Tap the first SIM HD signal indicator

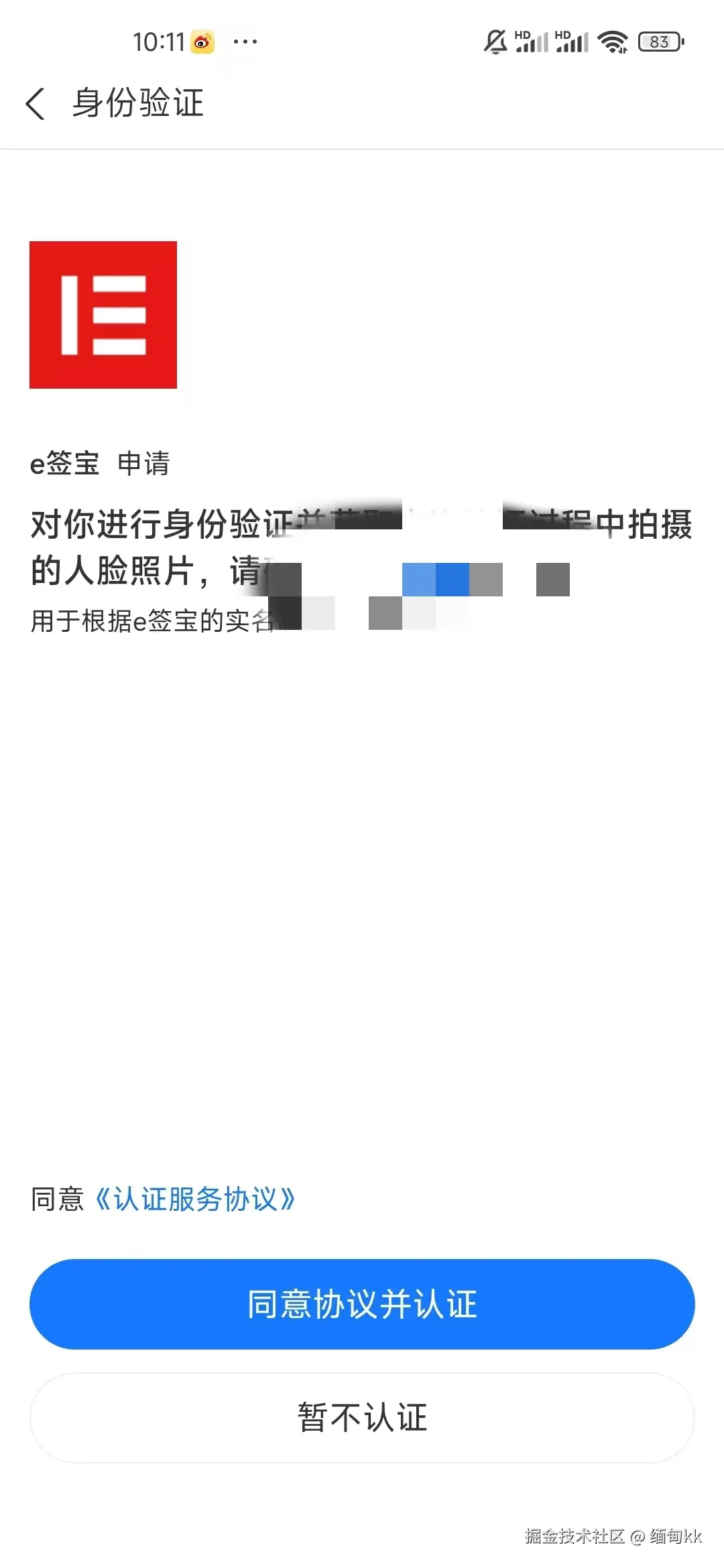pos(533,42)
